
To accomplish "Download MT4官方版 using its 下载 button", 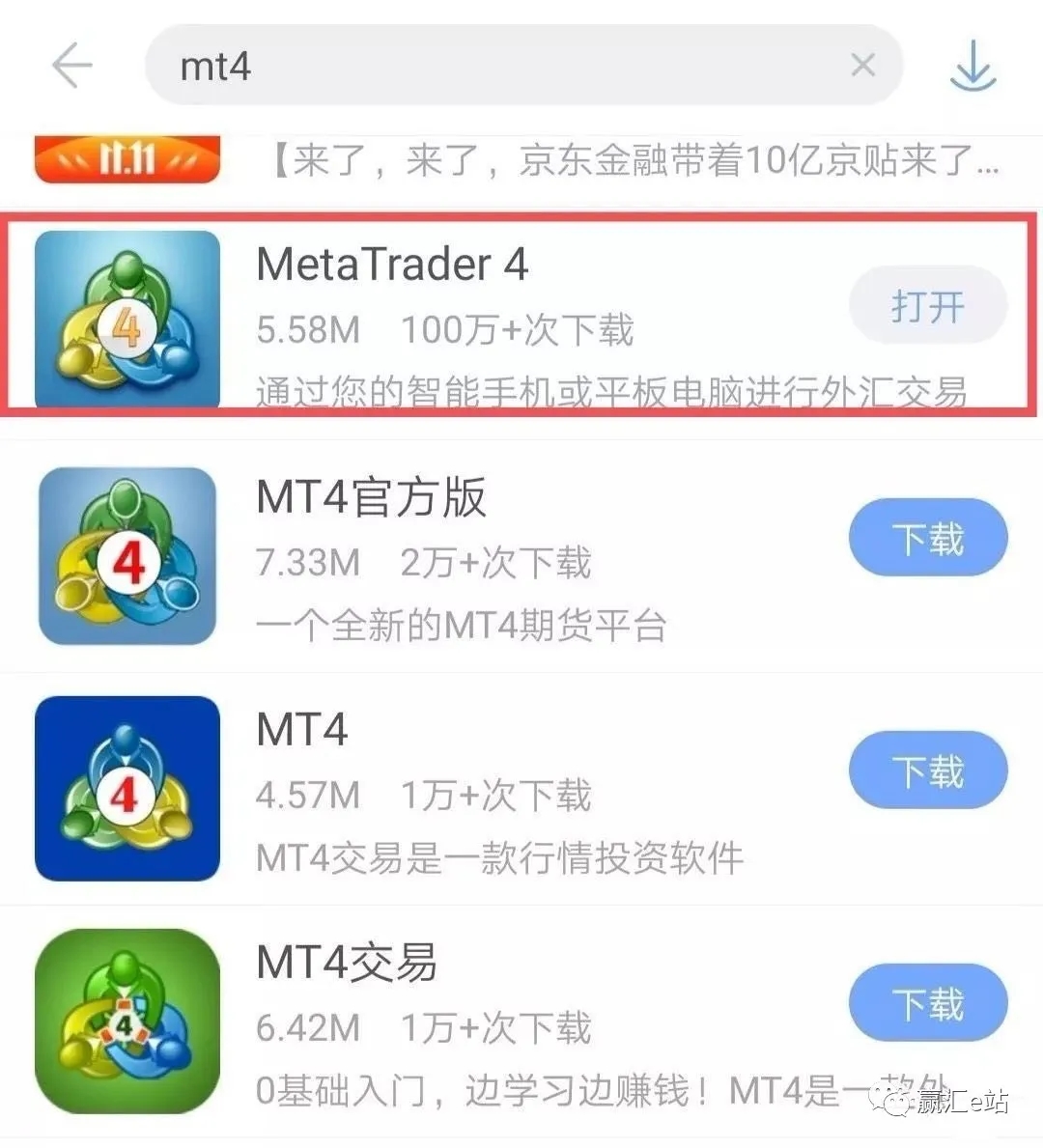I will coord(927,538).
